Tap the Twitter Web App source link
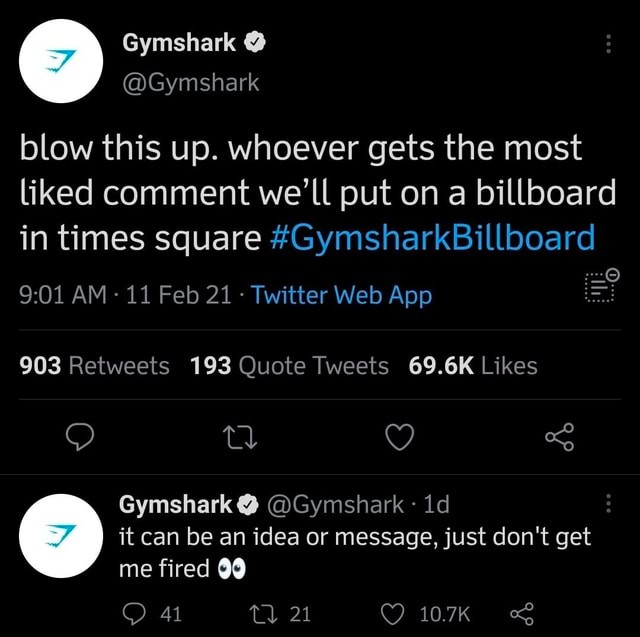This screenshot has width=640, height=637. coord(342,295)
